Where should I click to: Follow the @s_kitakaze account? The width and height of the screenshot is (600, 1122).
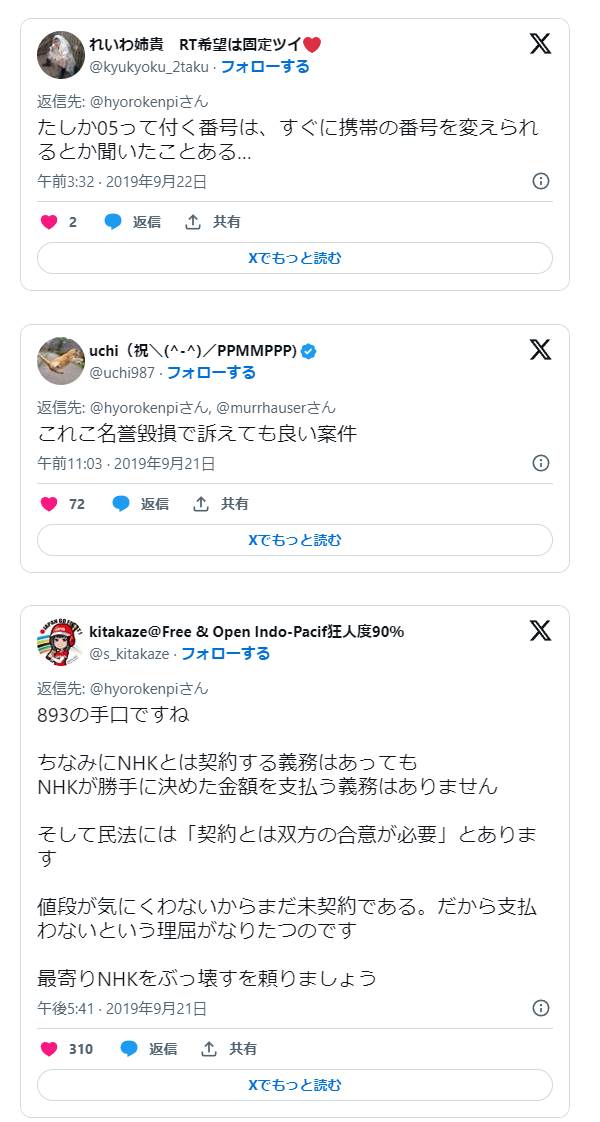pyautogui.click(x=225, y=654)
